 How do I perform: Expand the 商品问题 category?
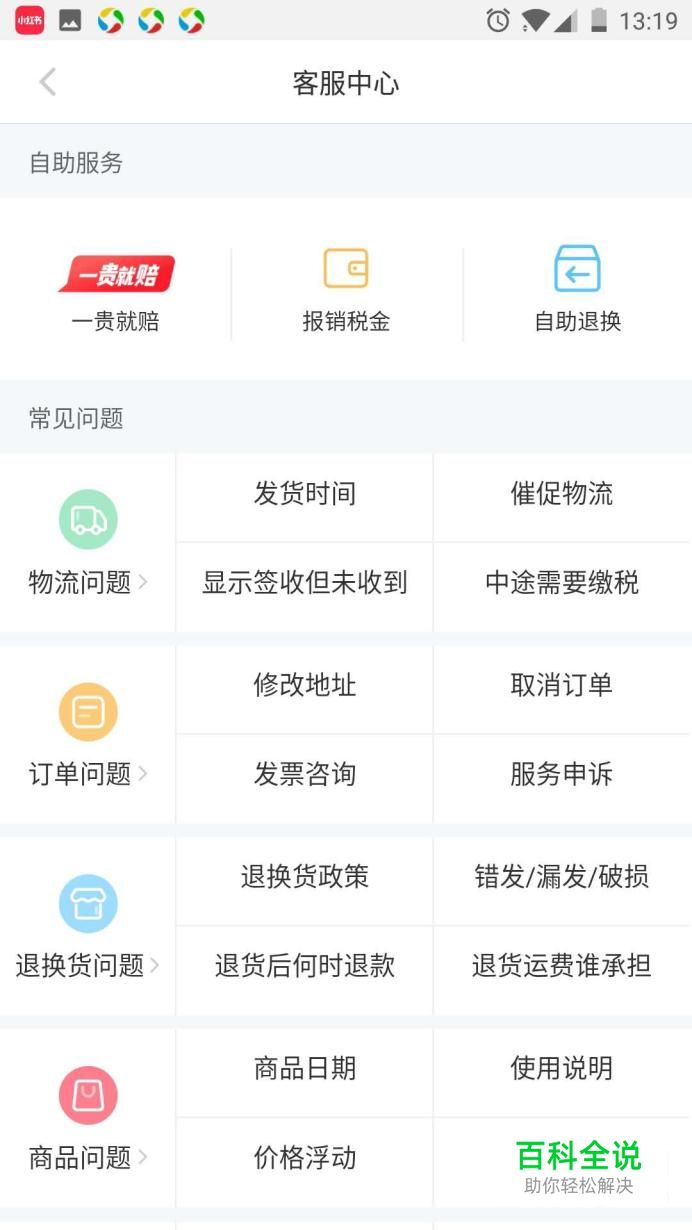pos(88,1119)
